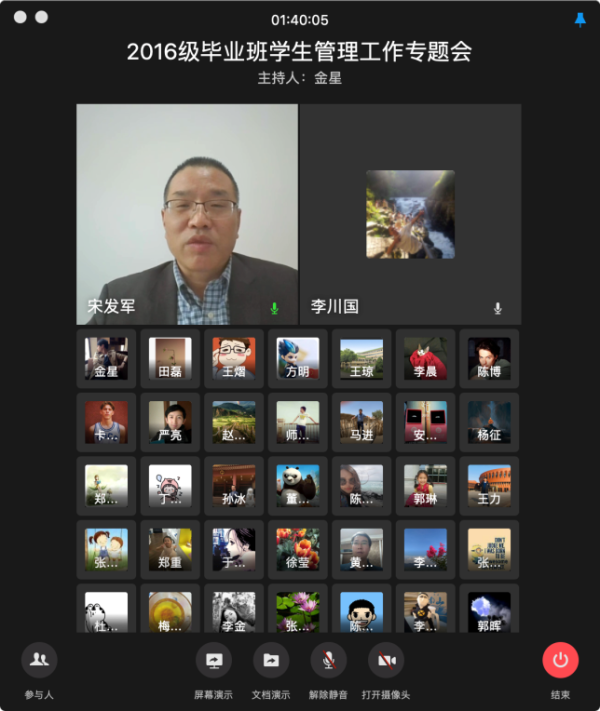This screenshot has height=711, width=600.
Task: Choose 孙冰's participant tile
Action: pyautogui.click(x=234, y=485)
